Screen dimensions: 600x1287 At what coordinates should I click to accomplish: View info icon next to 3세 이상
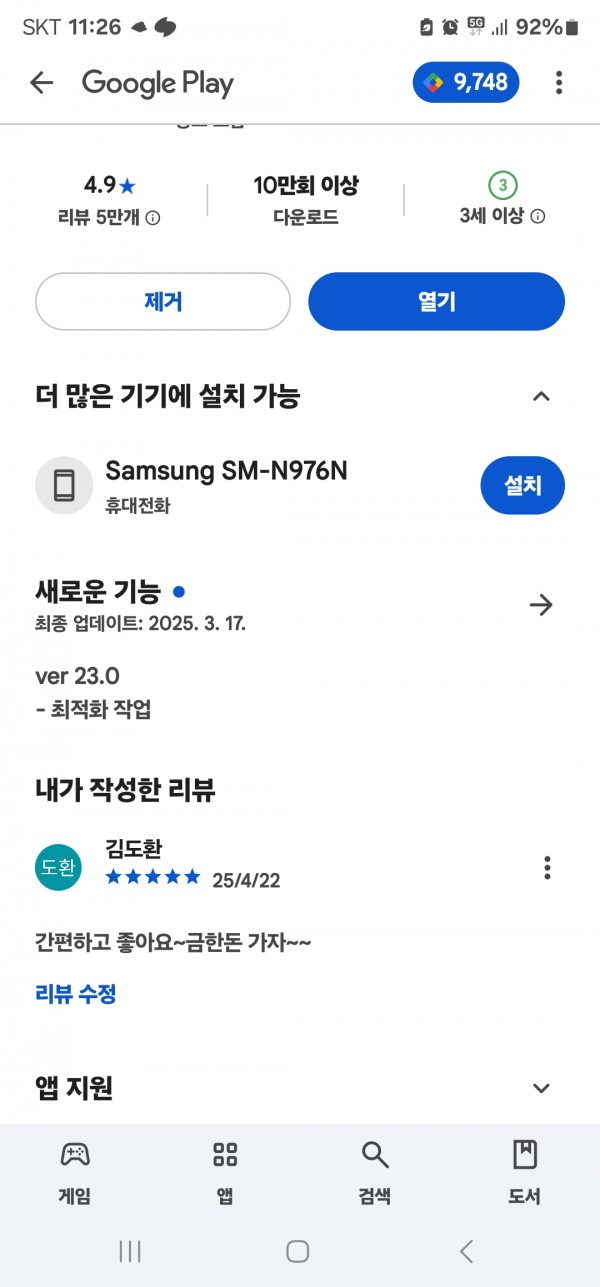[x=537, y=217]
